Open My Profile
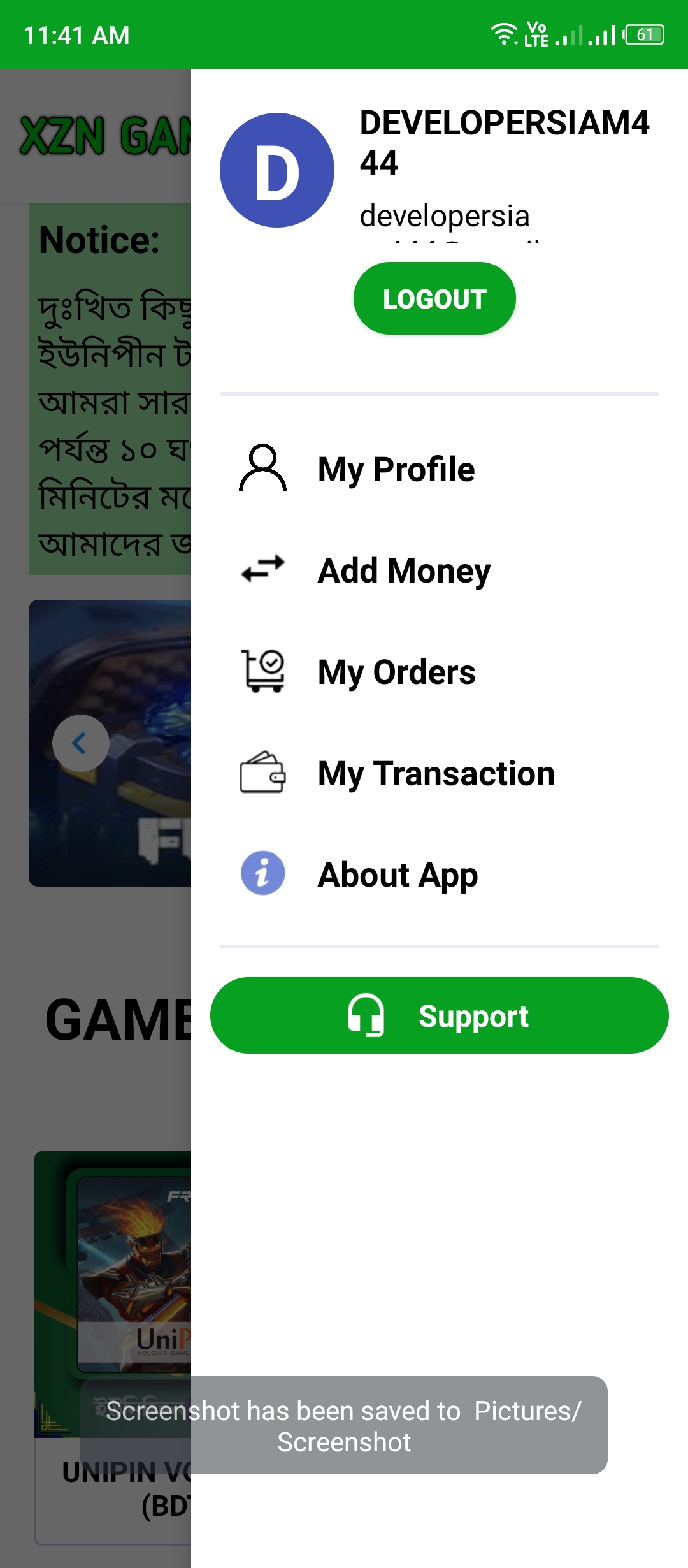Screen dimensions: 688x1568 (x=440, y=469)
